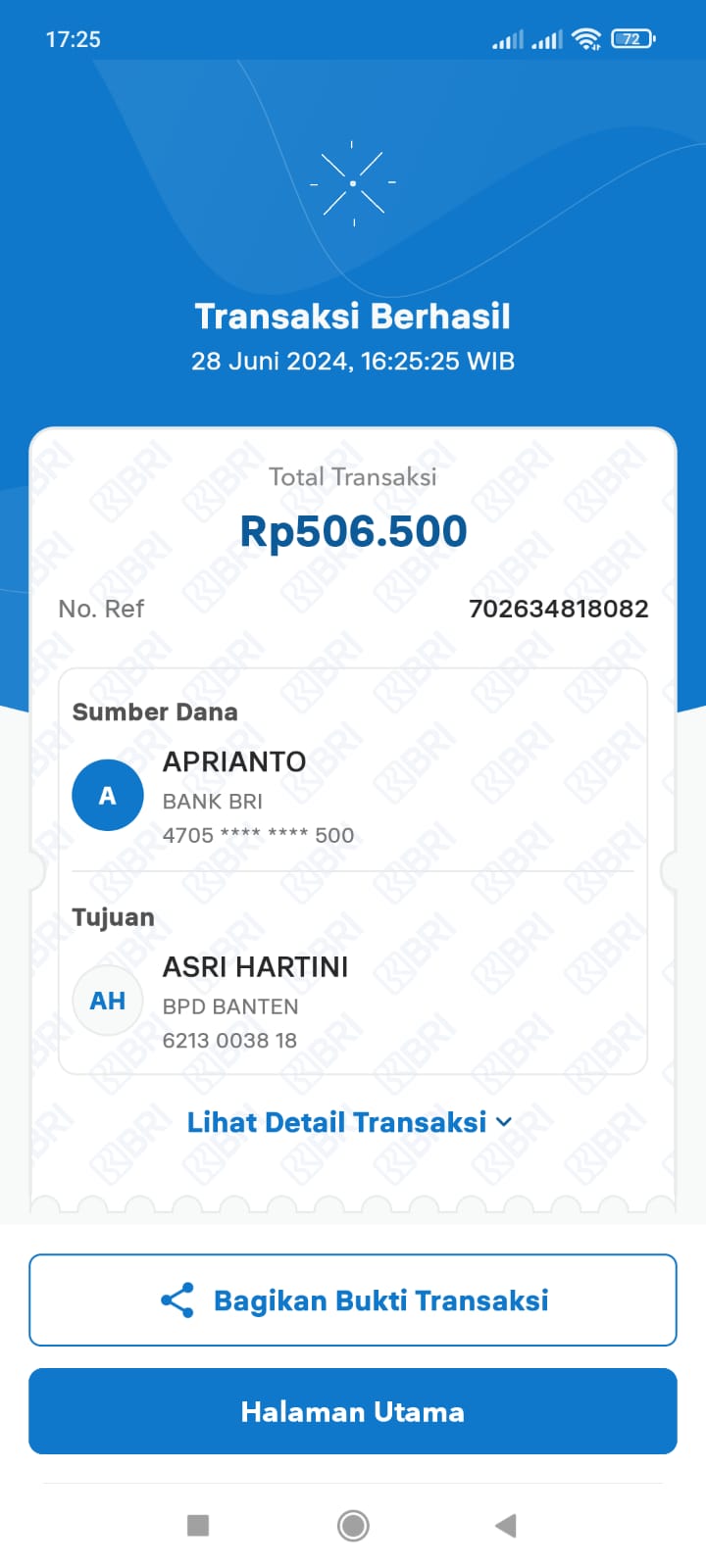The width and height of the screenshot is (706, 1568).
Task: Tap the Transaksi Berhasil heading
Action: [x=352, y=316]
